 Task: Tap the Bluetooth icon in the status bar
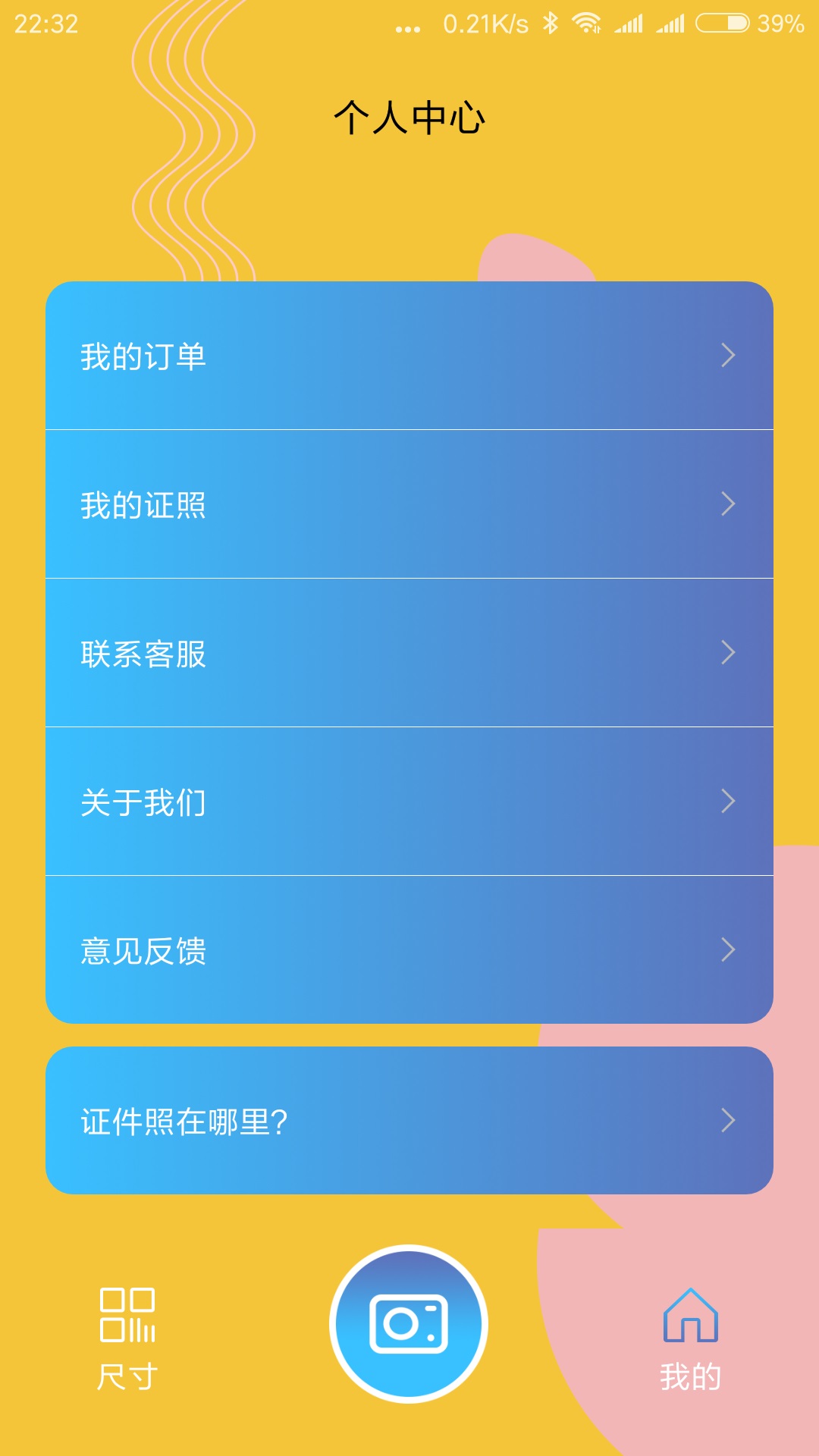tap(551, 23)
